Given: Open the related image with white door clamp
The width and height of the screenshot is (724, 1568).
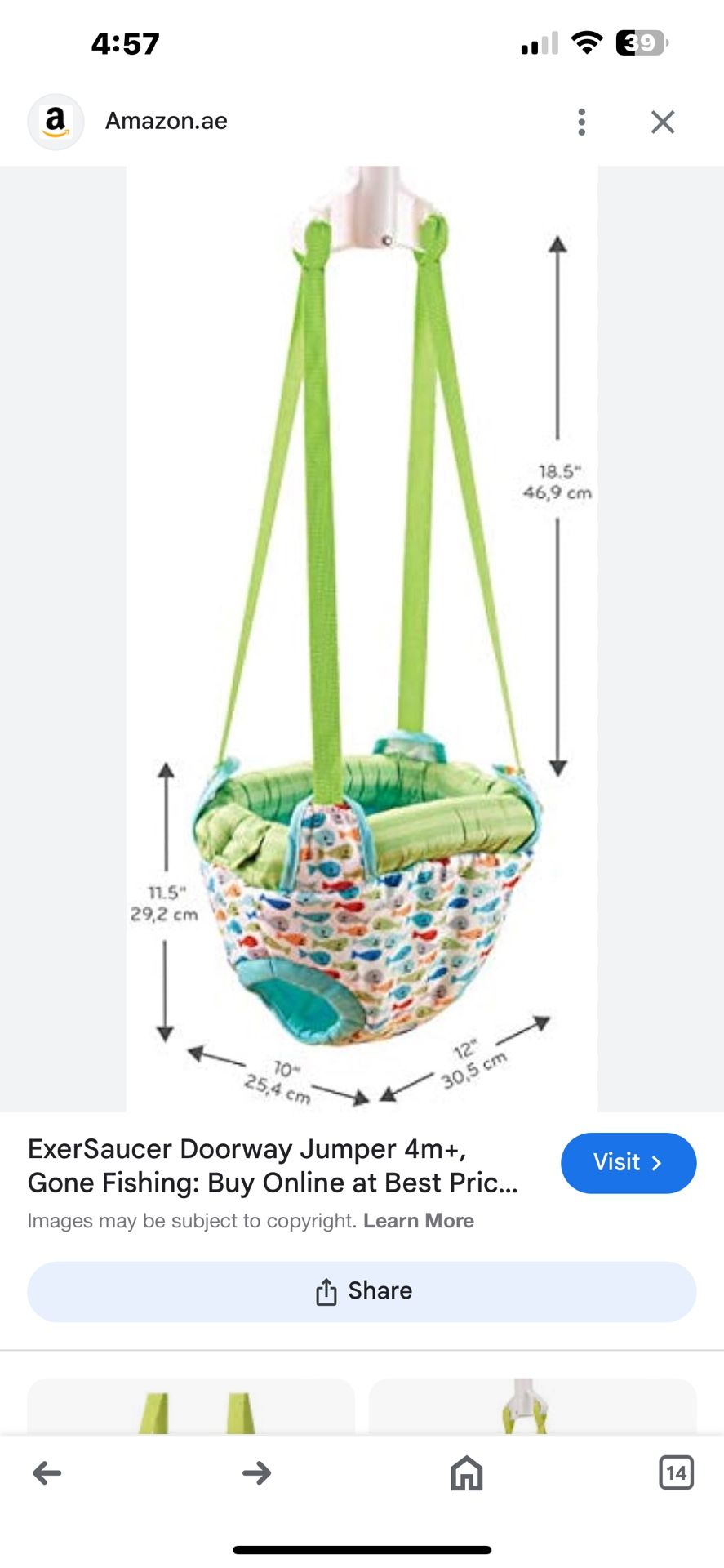Looking at the screenshot, I should [532, 1408].
